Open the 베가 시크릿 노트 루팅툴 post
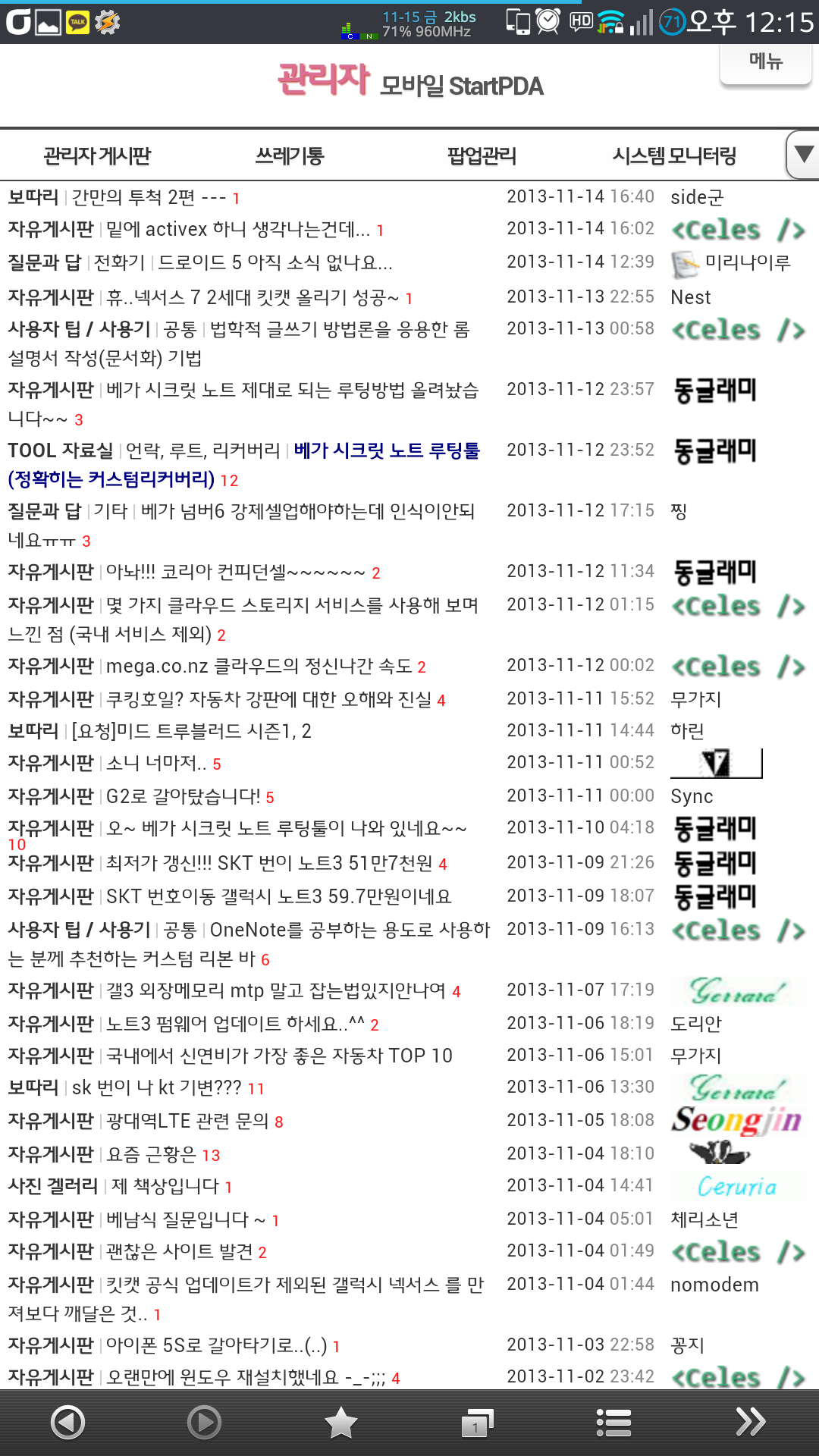The image size is (819, 1456). 387,451
